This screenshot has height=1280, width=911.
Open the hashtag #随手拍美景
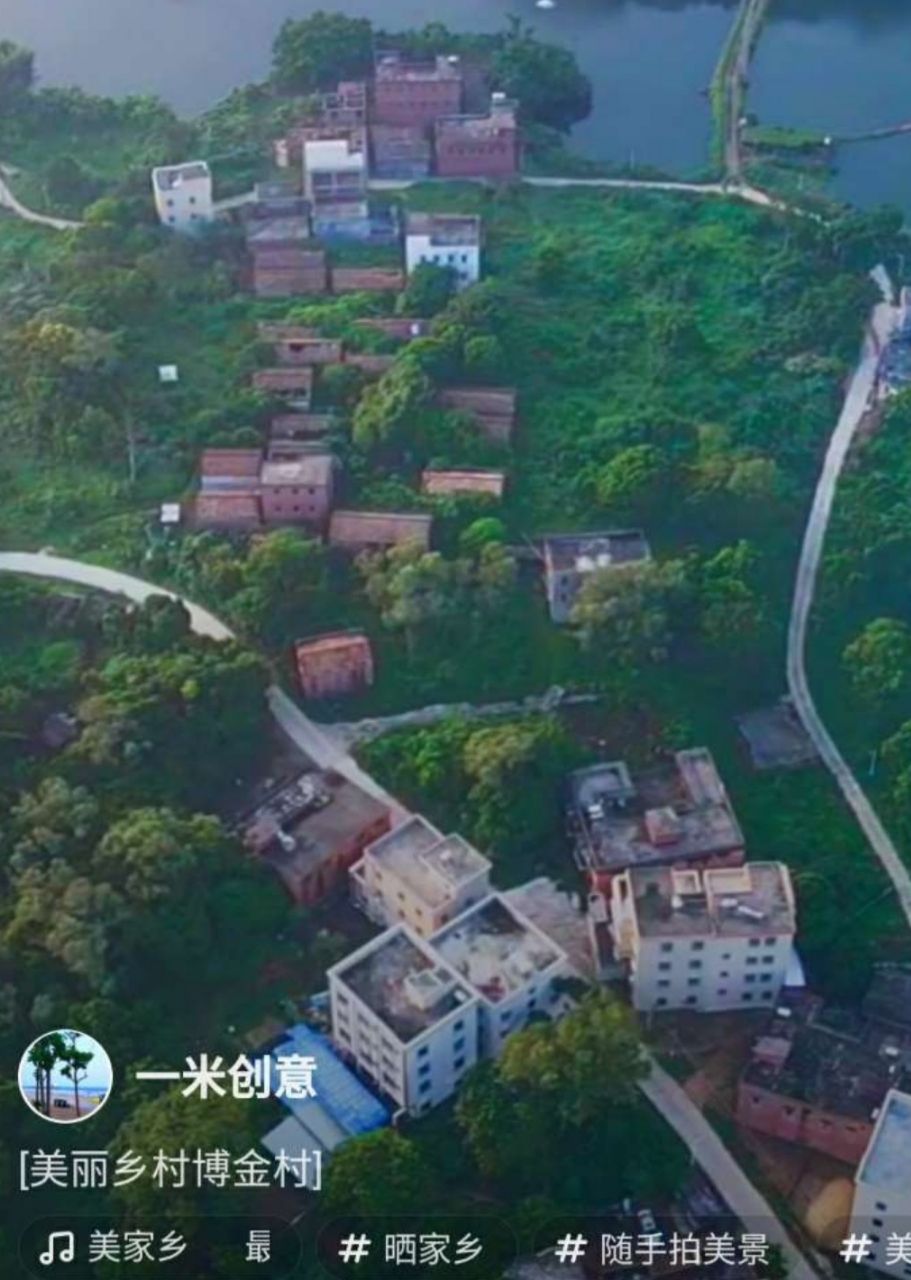coord(663,1248)
